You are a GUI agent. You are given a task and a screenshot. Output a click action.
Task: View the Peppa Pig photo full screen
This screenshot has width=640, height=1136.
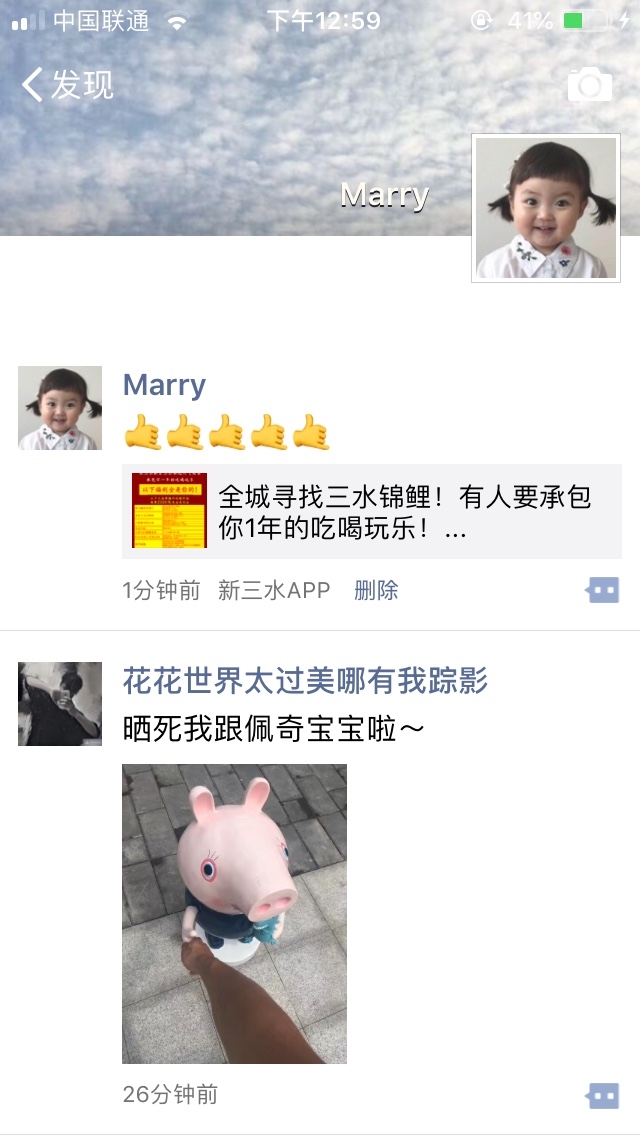coord(235,914)
